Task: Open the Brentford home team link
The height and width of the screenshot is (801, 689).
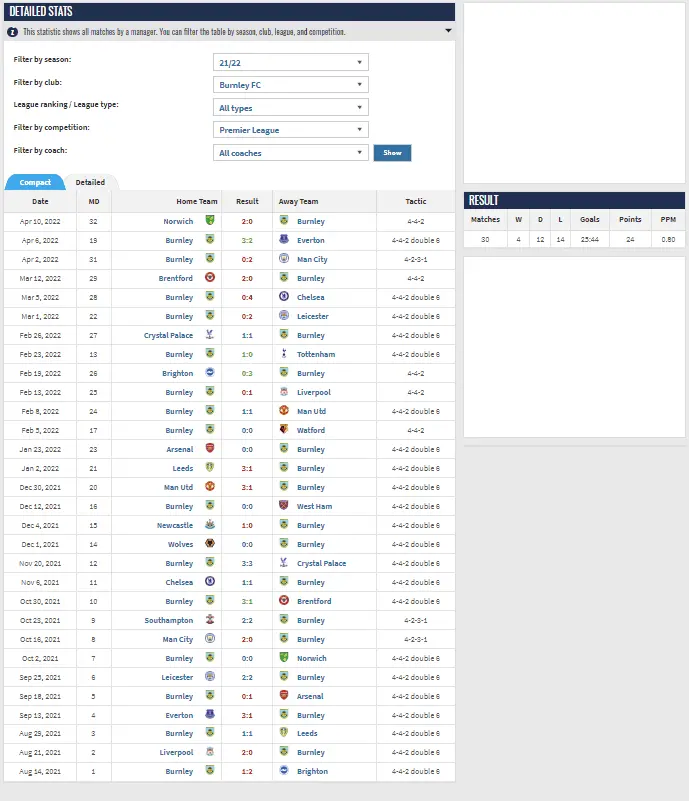Action: [175, 278]
